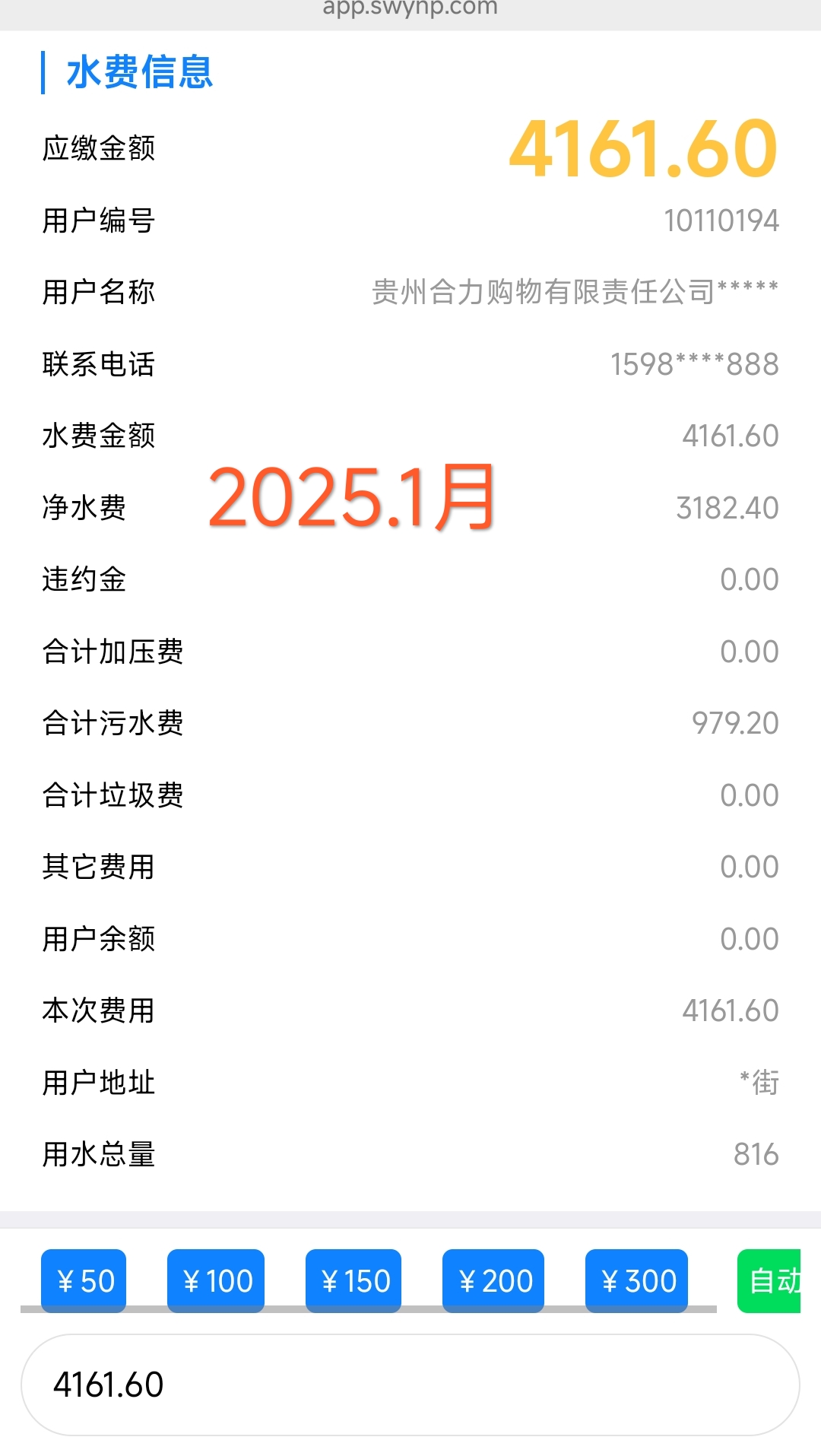Tap the ¥200 quick amount chip
Image resolution: width=821 pixels, height=1456 pixels.
(493, 1280)
